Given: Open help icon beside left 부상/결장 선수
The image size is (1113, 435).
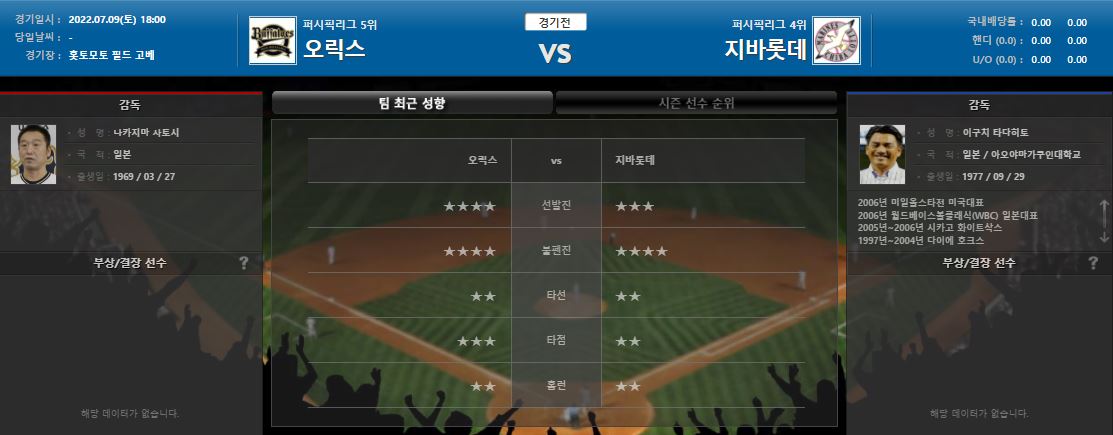Looking at the screenshot, I should (x=243, y=263).
